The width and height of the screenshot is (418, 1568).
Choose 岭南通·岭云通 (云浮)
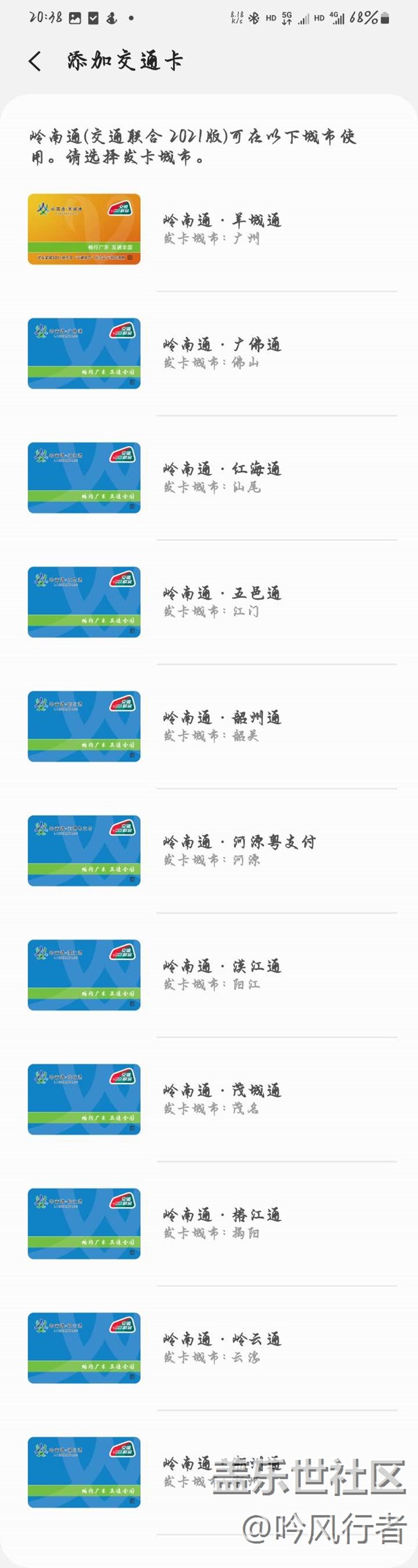222,1347
